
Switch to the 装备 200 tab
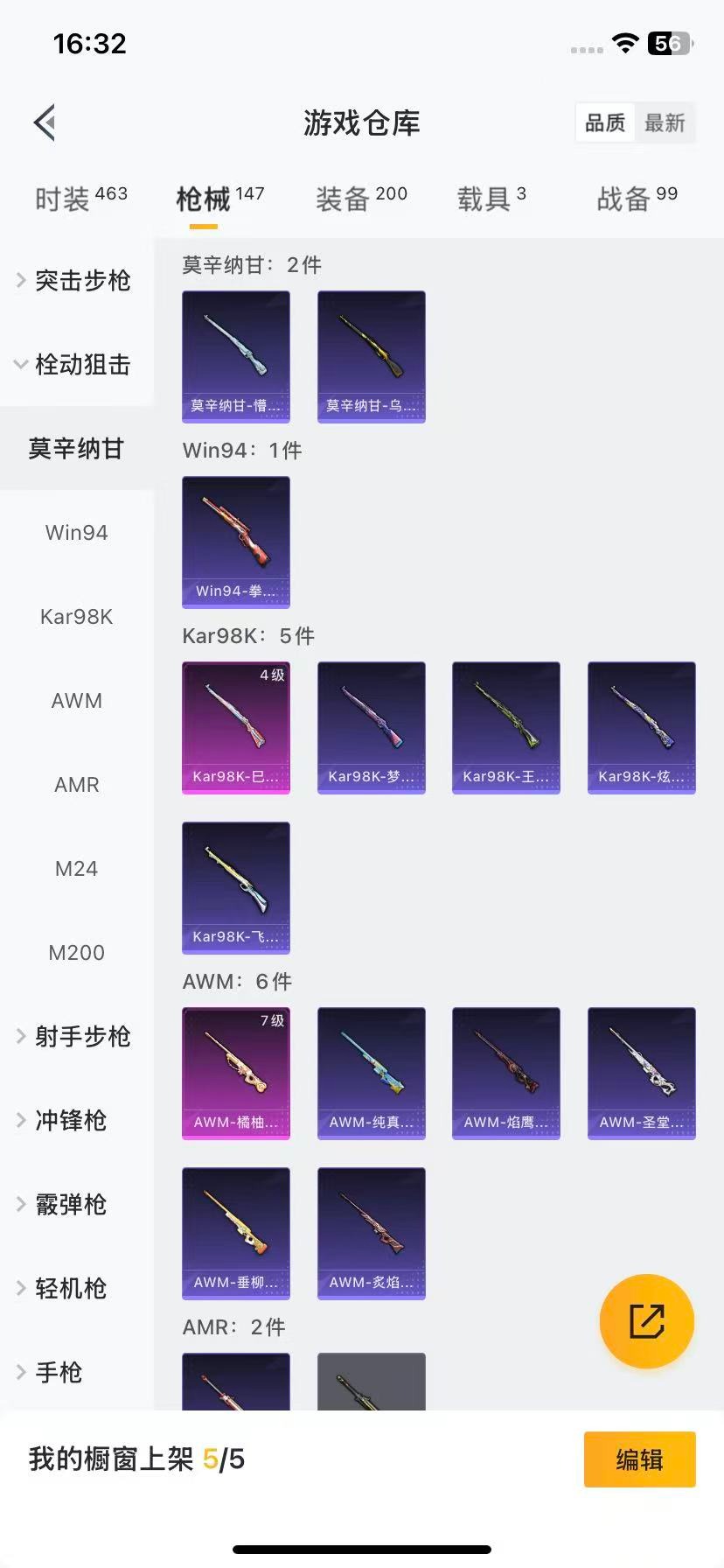point(360,196)
